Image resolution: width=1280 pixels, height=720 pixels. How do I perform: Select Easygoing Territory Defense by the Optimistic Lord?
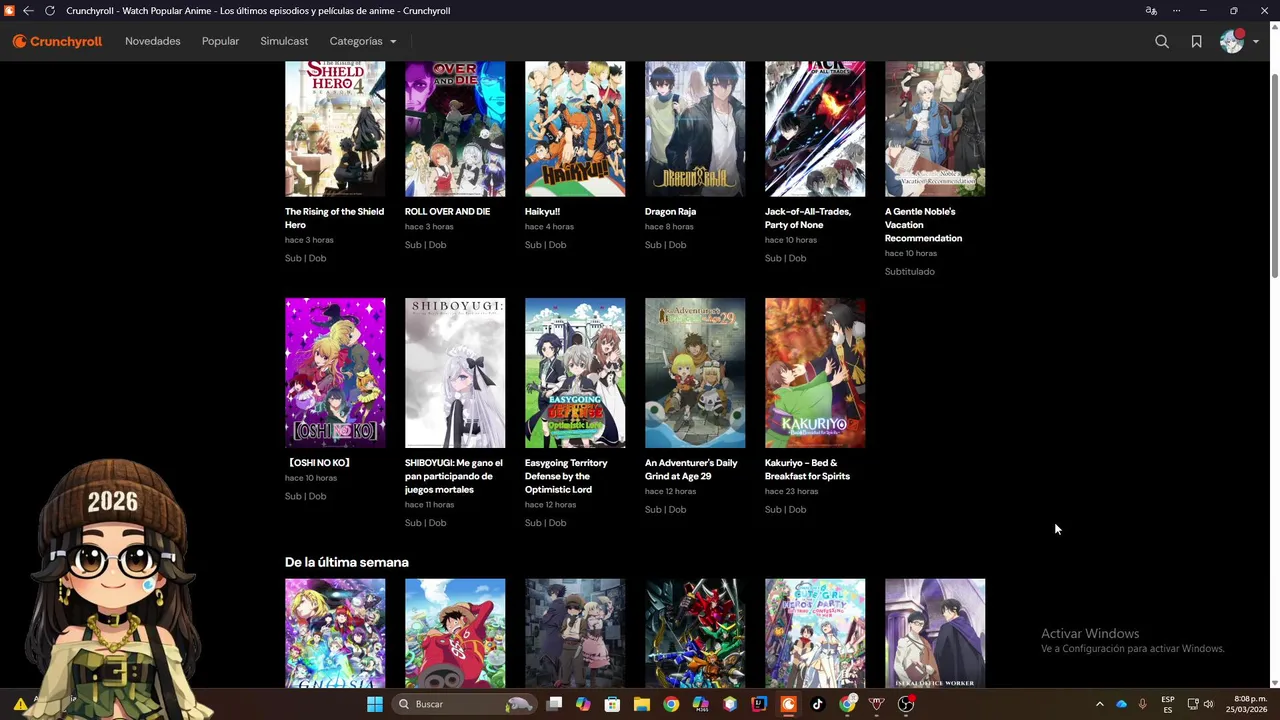pos(574,372)
